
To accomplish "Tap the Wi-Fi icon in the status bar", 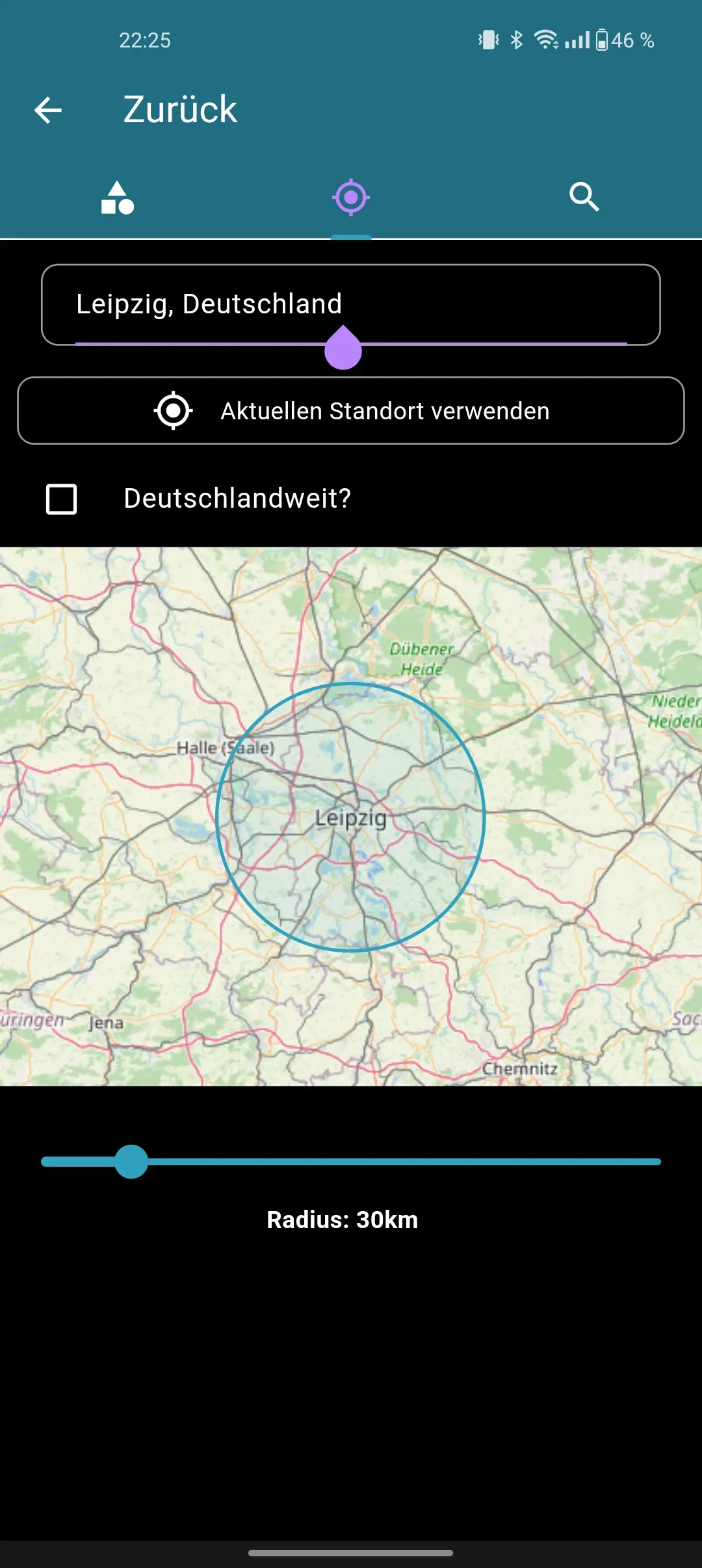I will (546, 40).
